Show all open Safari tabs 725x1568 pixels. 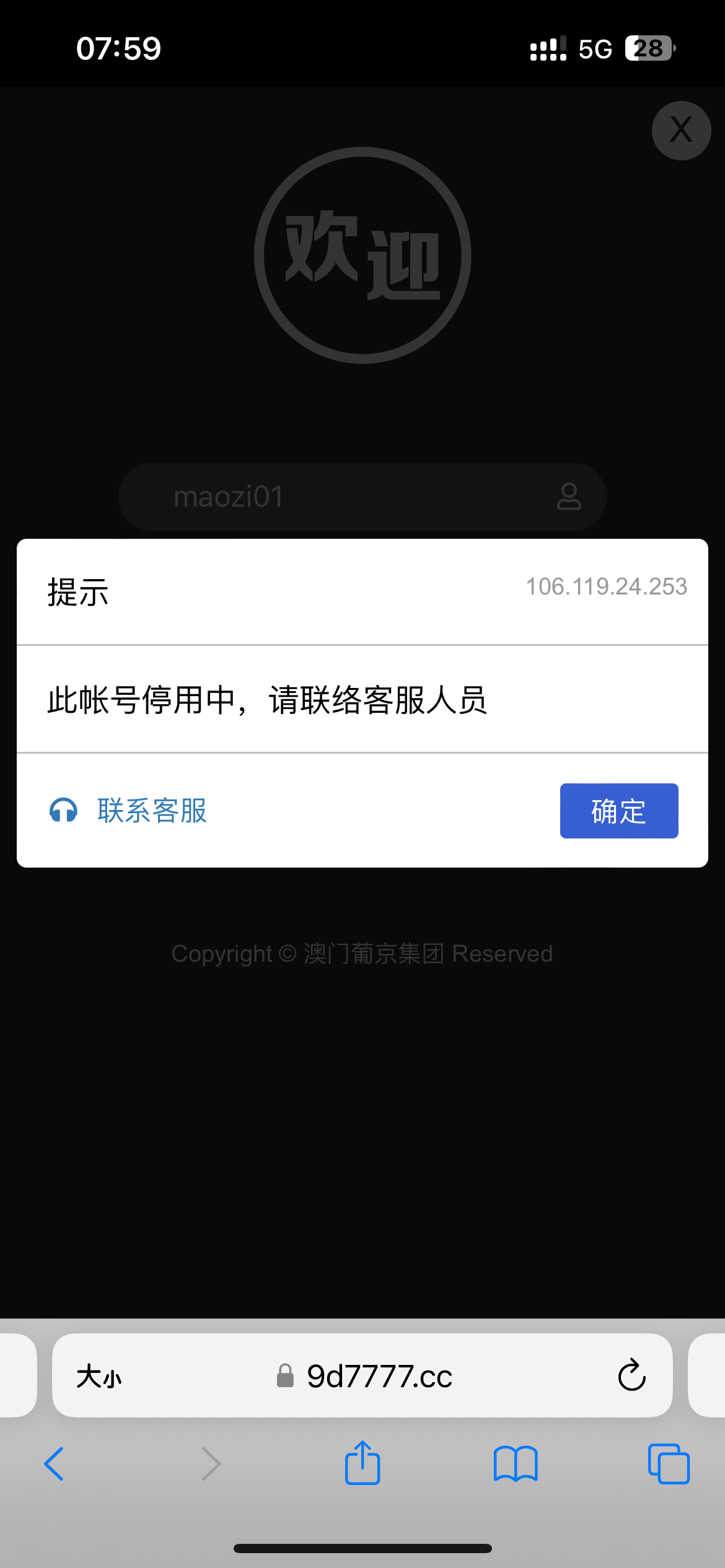click(668, 1464)
